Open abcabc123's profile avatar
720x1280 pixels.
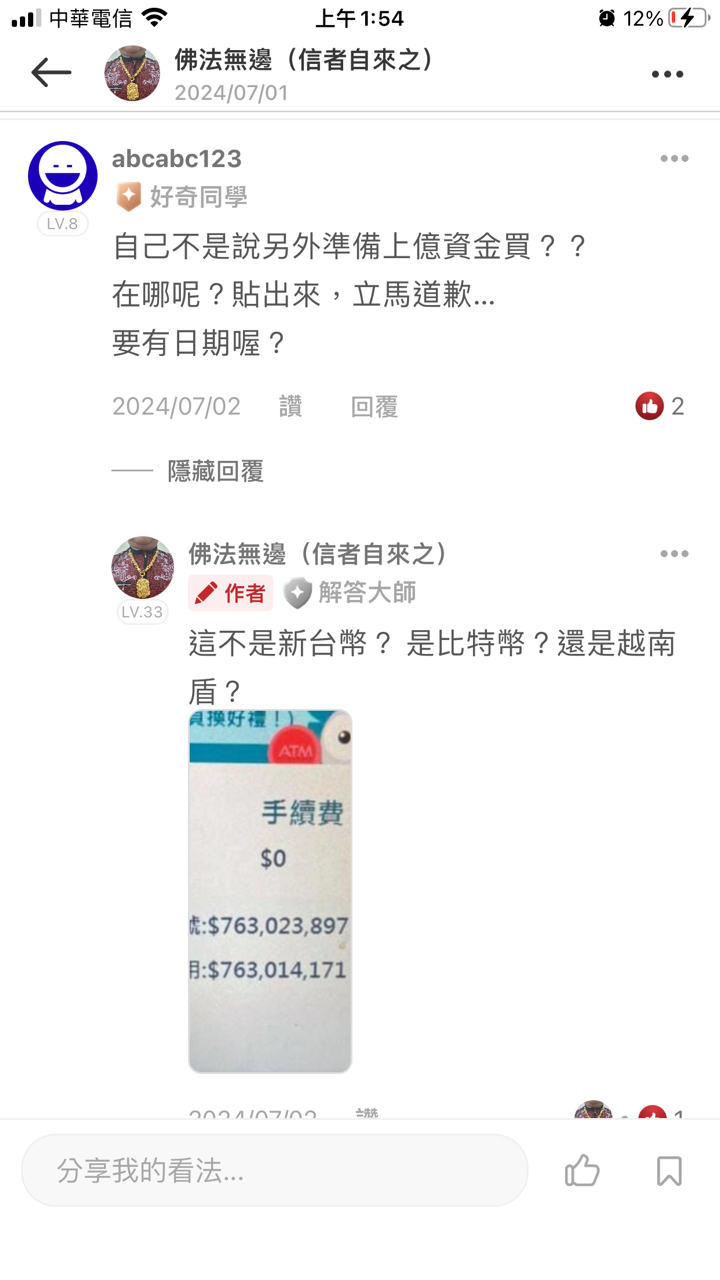pos(62,176)
